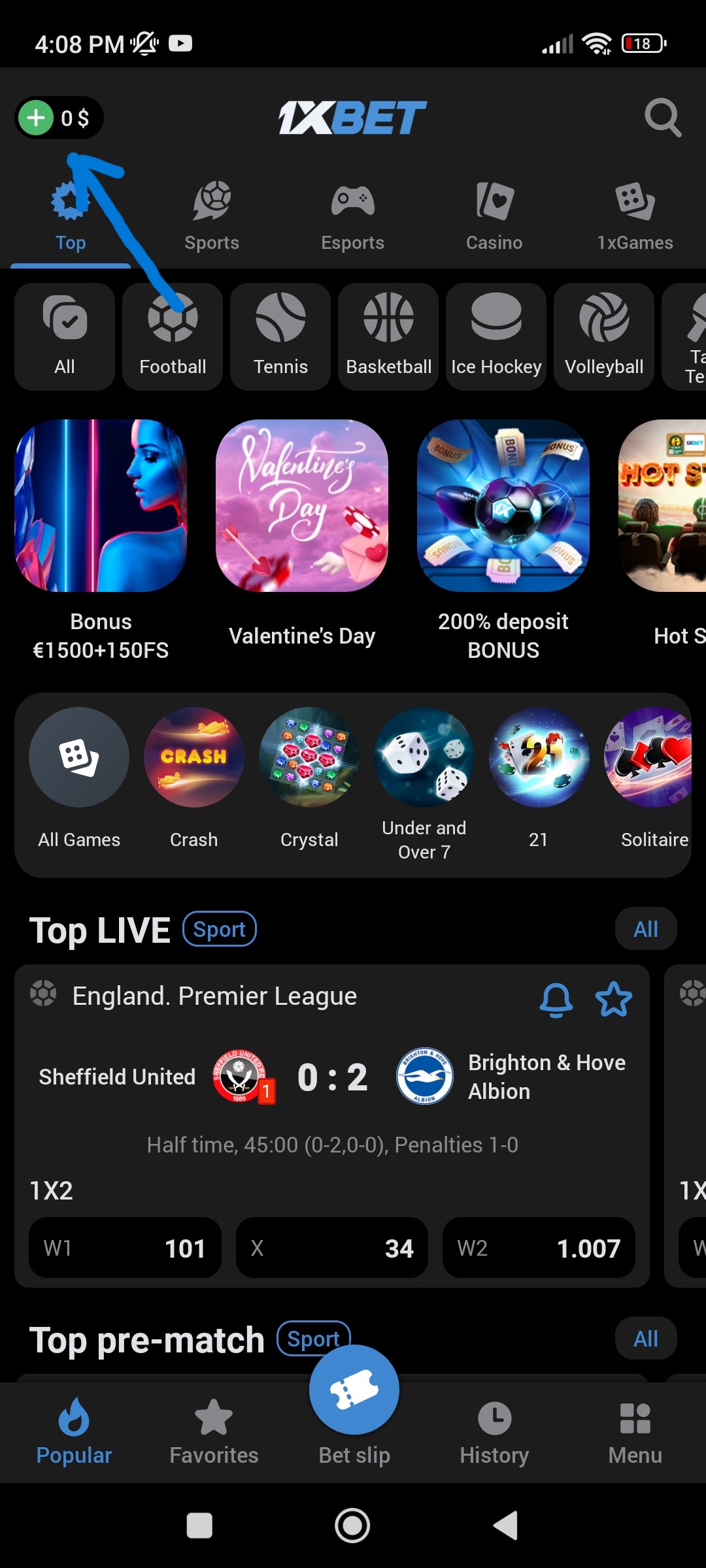Viewport: 706px width, 1568px height.
Task: Show all Top LIVE events
Action: click(645, 929)
